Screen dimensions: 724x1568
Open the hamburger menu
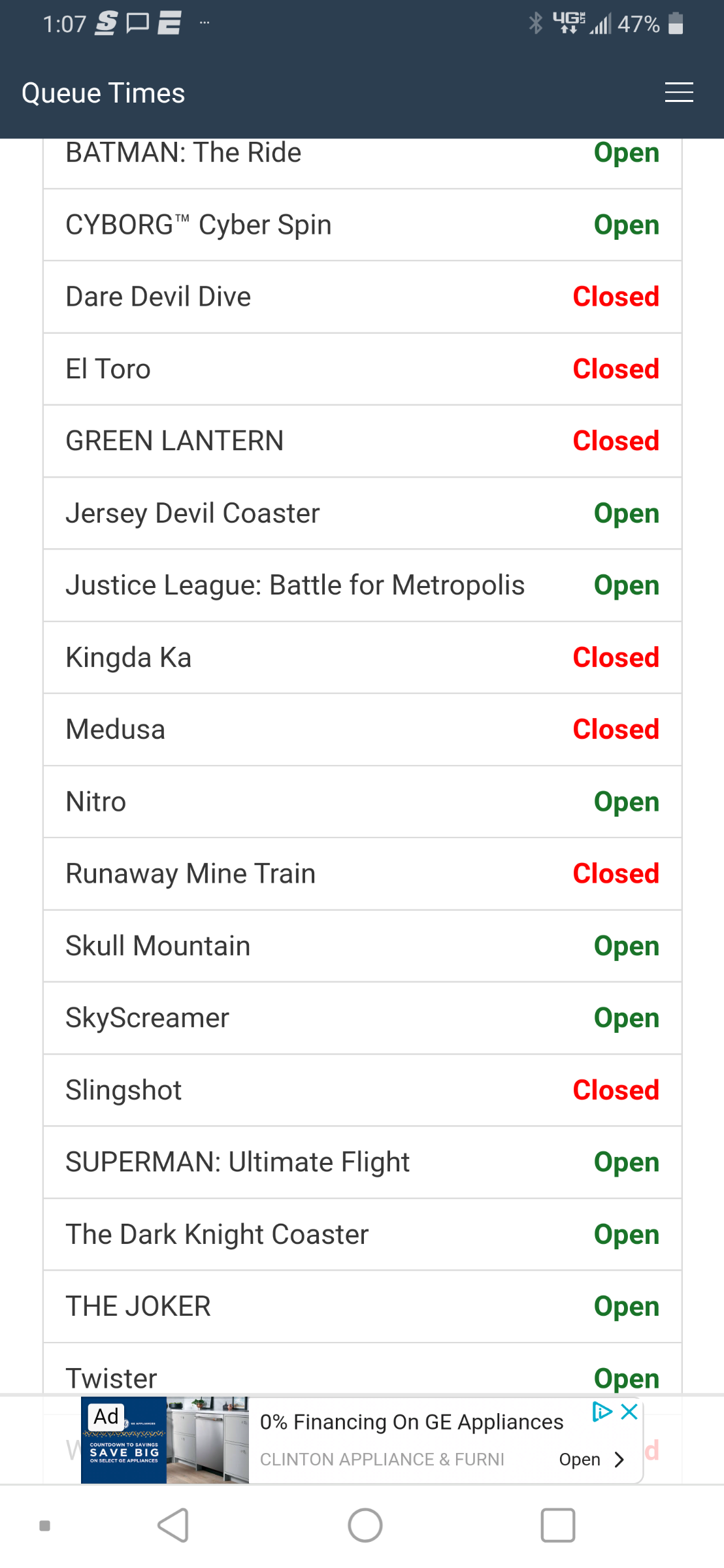(x=679, y=93)
